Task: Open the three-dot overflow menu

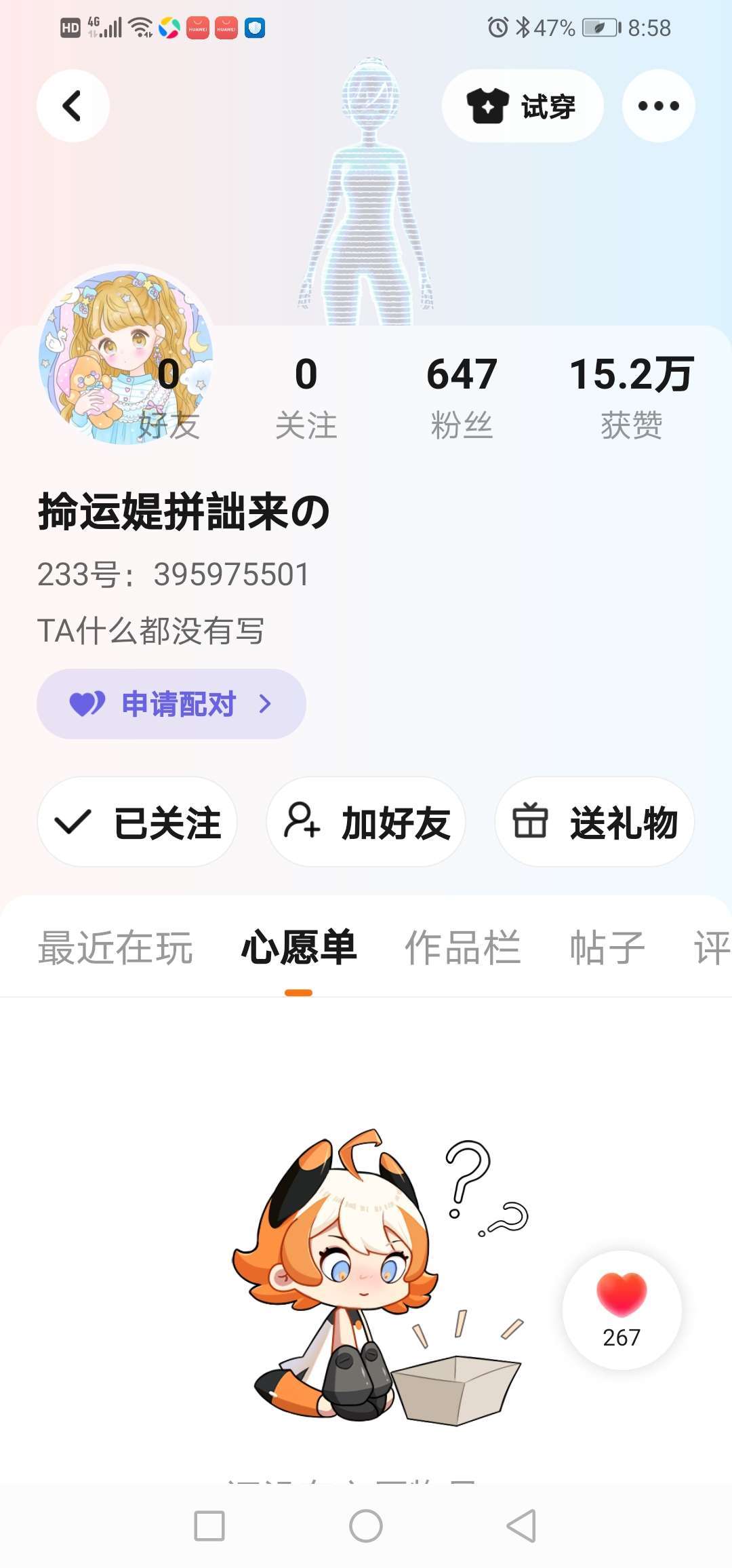Action: coord(658,106)
